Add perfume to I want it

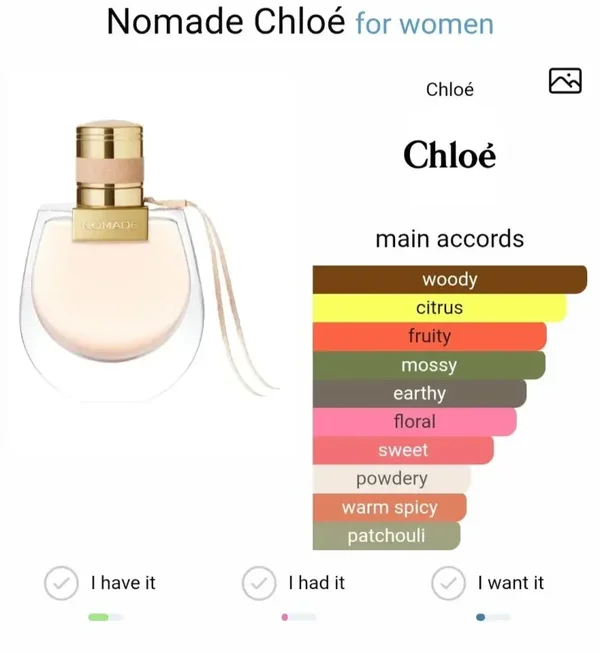[449, 583]
